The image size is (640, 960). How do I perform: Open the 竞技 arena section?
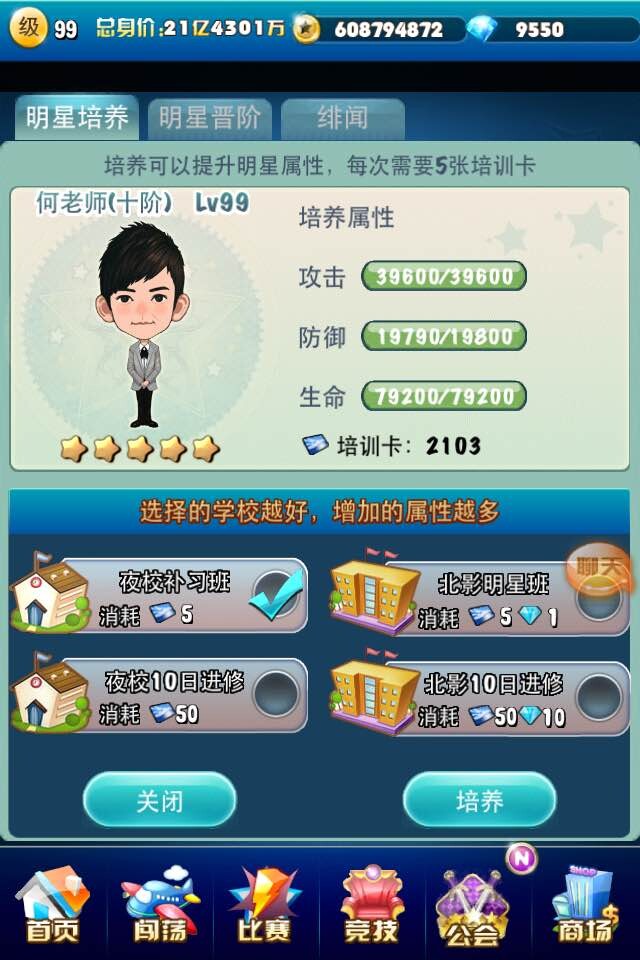tap(371, 907)
